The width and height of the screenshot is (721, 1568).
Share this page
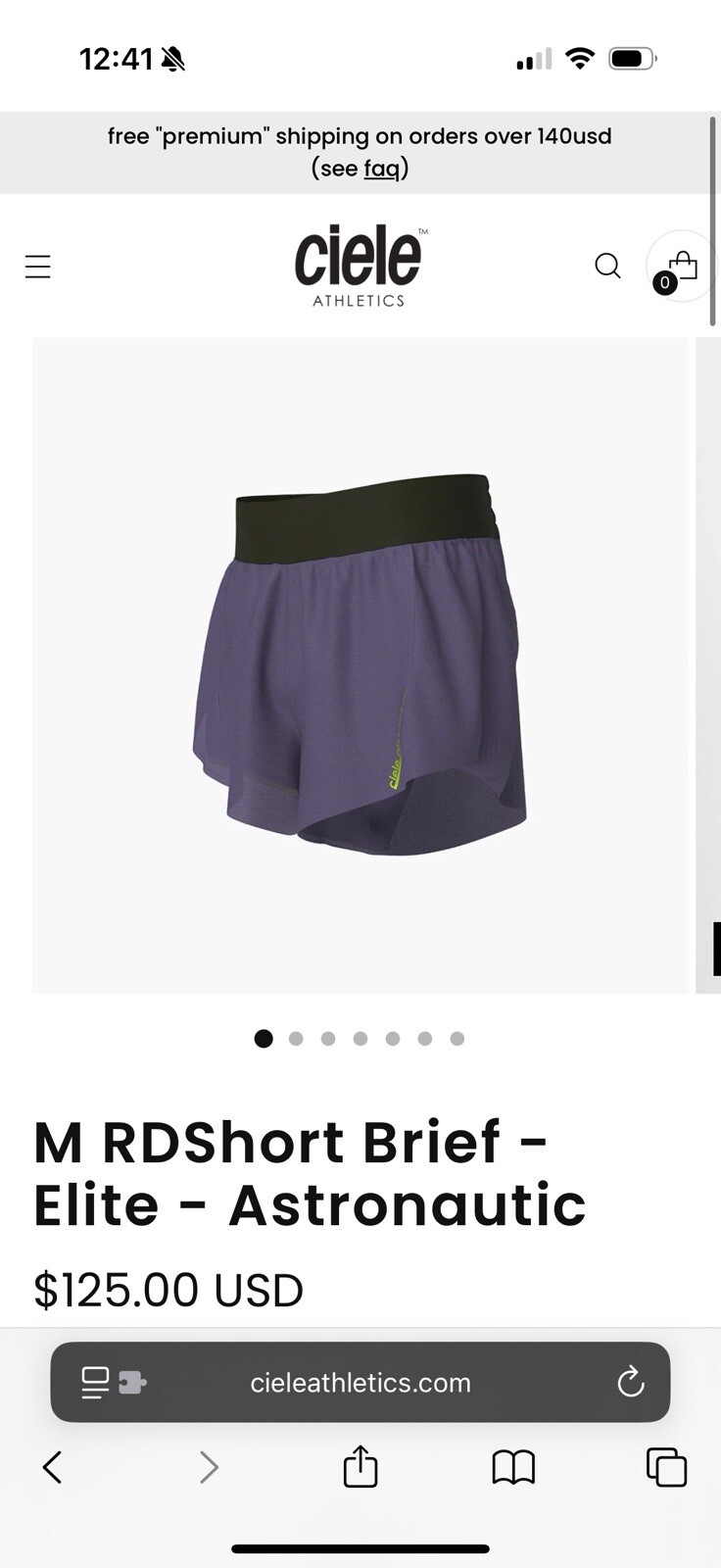(x=360, y=1467)
